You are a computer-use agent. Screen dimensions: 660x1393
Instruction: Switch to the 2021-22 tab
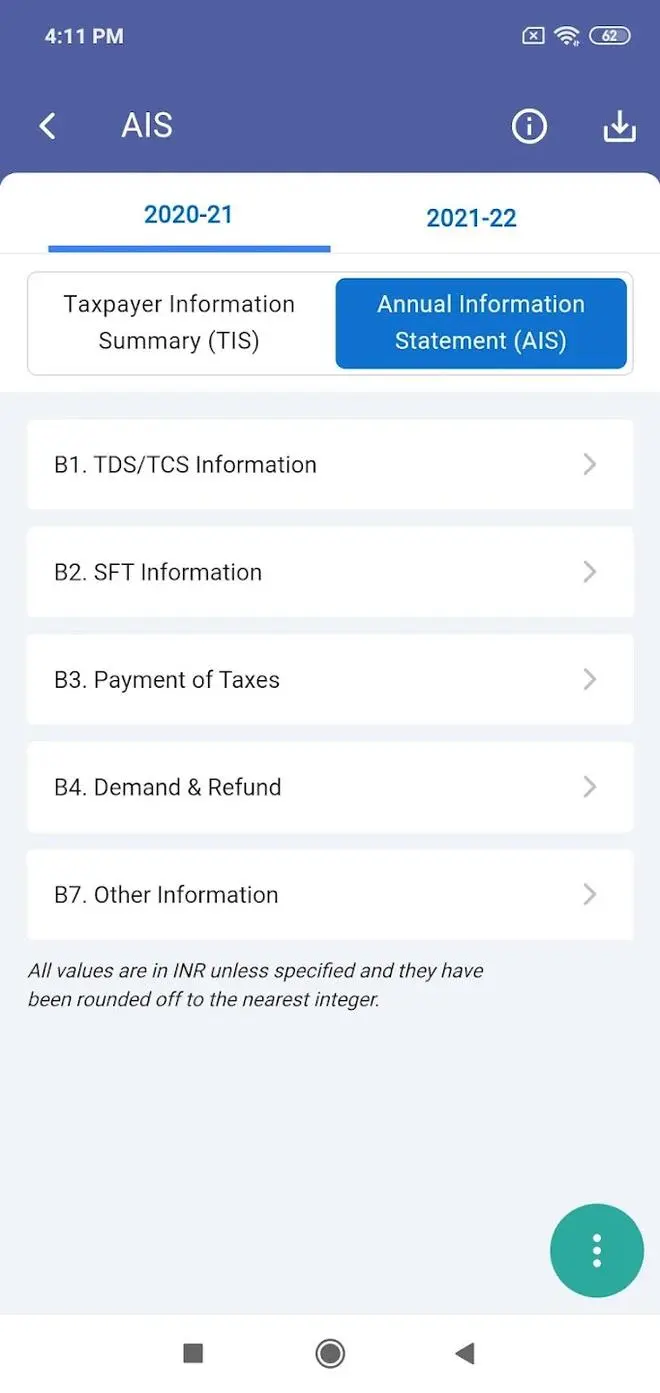click(x=471, y=218)
